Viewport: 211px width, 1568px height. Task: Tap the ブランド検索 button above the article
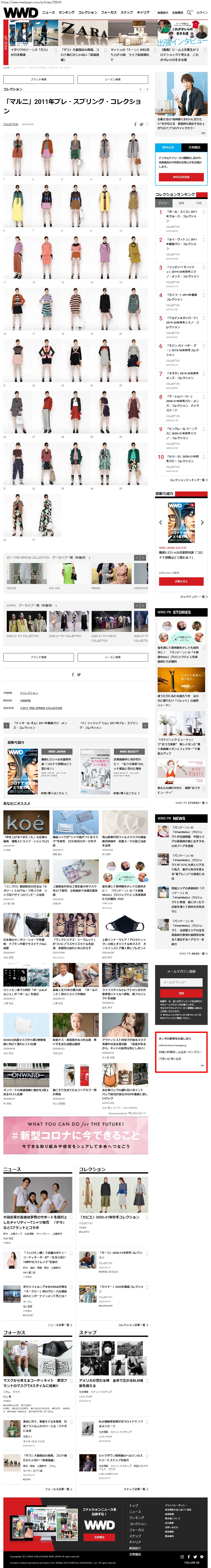point(38,79)
